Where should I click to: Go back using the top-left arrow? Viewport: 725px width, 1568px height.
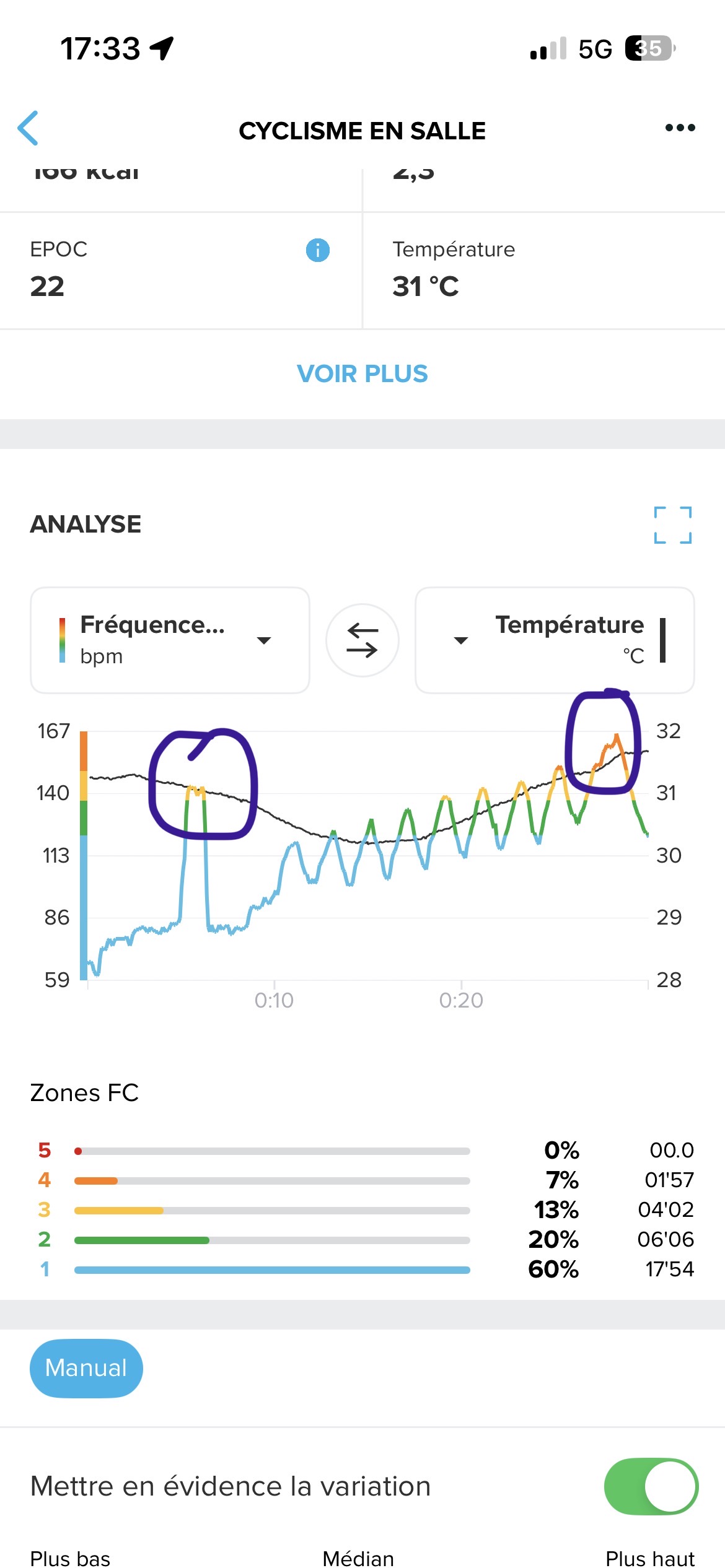(x=29, y=128)
